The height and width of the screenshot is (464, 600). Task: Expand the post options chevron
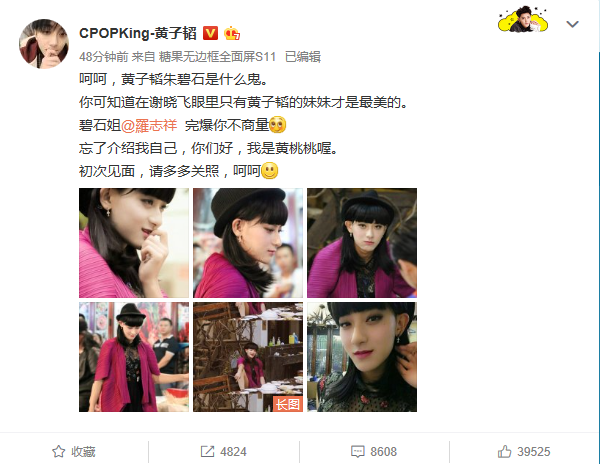tap(572, 23)
